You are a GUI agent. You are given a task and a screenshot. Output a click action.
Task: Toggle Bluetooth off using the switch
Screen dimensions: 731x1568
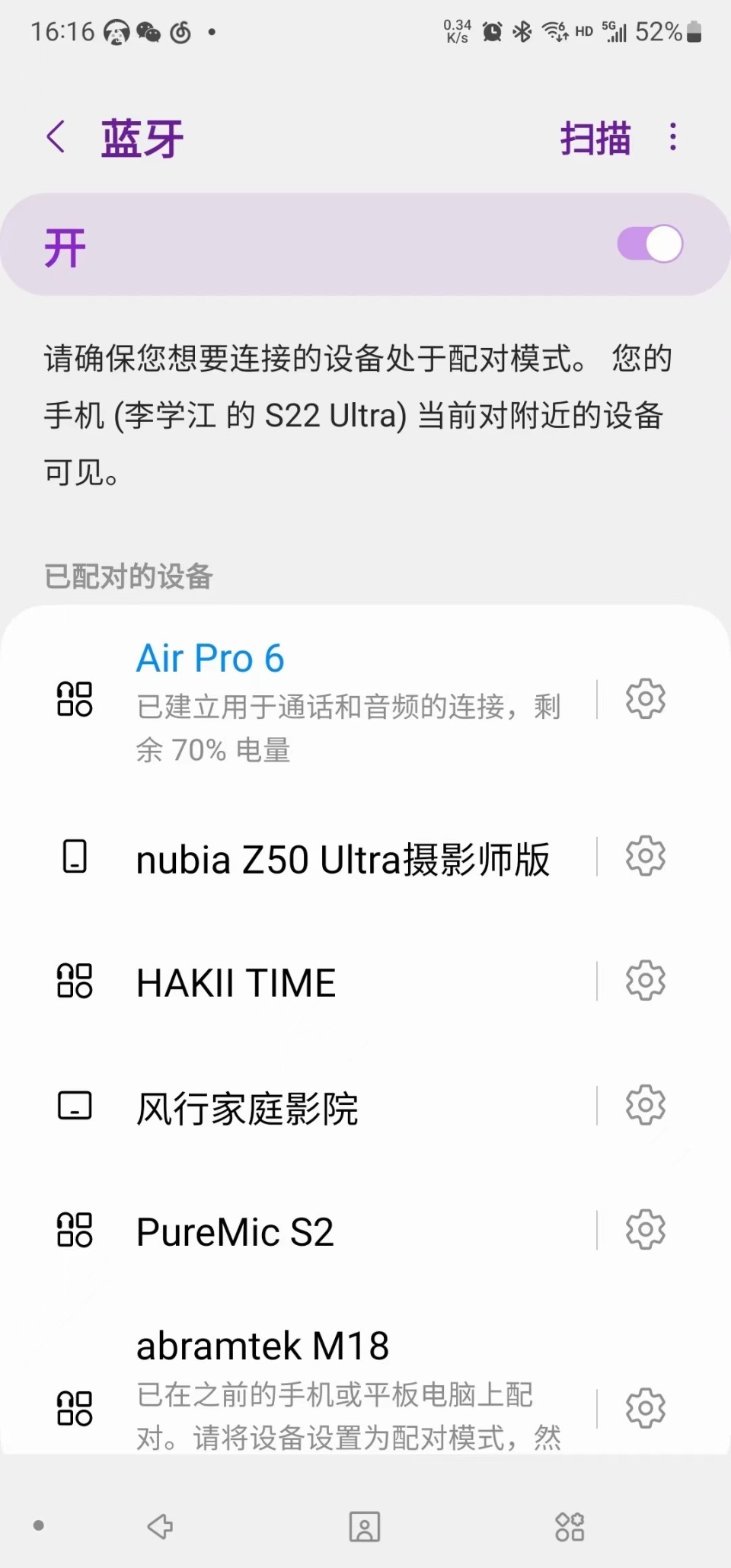pos(648,244)
